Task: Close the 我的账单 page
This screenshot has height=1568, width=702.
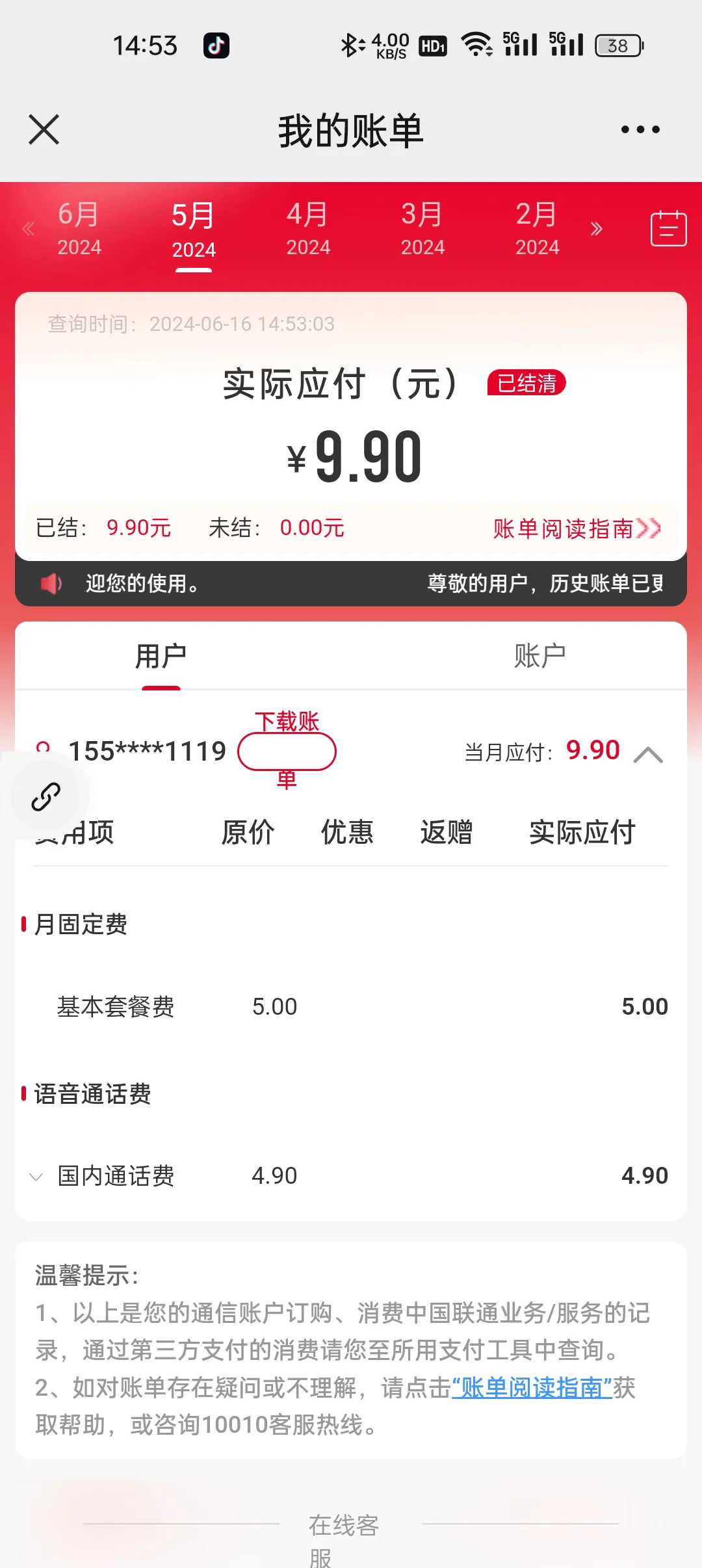Action: pyautogui.click(x=44, y=129)
